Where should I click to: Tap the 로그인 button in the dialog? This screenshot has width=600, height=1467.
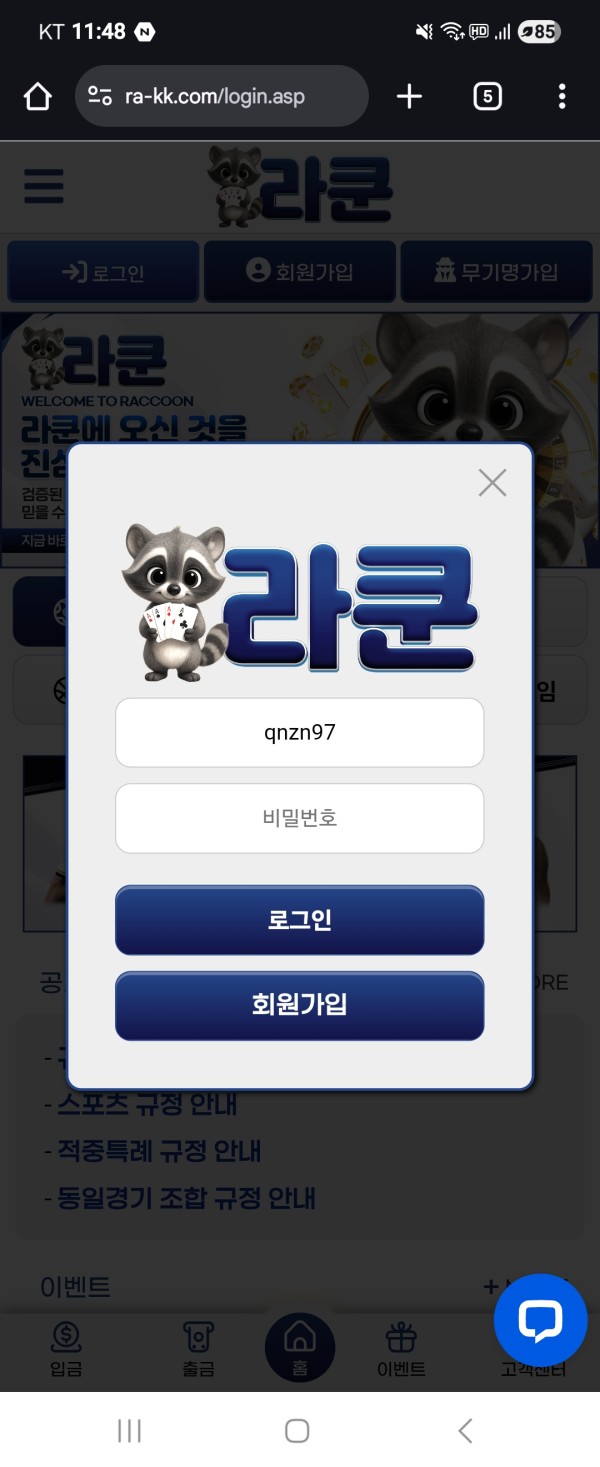[x=300, y=920]
